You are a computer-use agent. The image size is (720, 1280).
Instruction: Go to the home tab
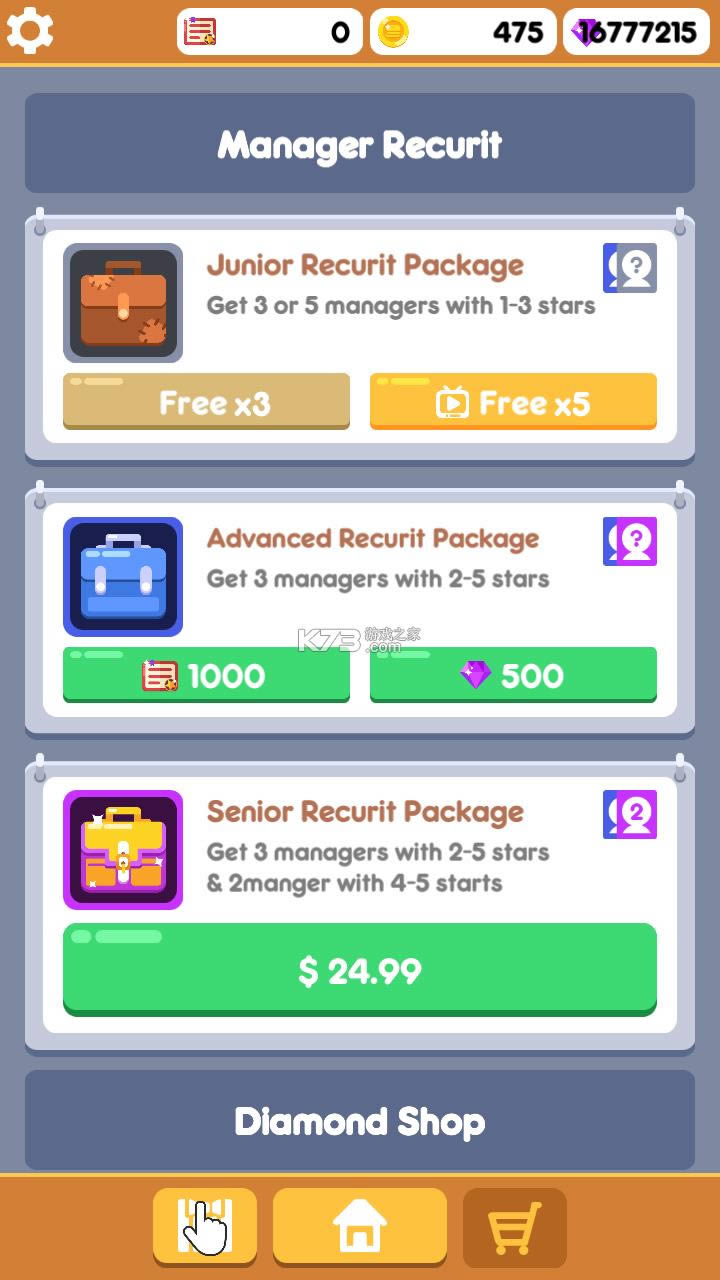tap(359, 1226)
